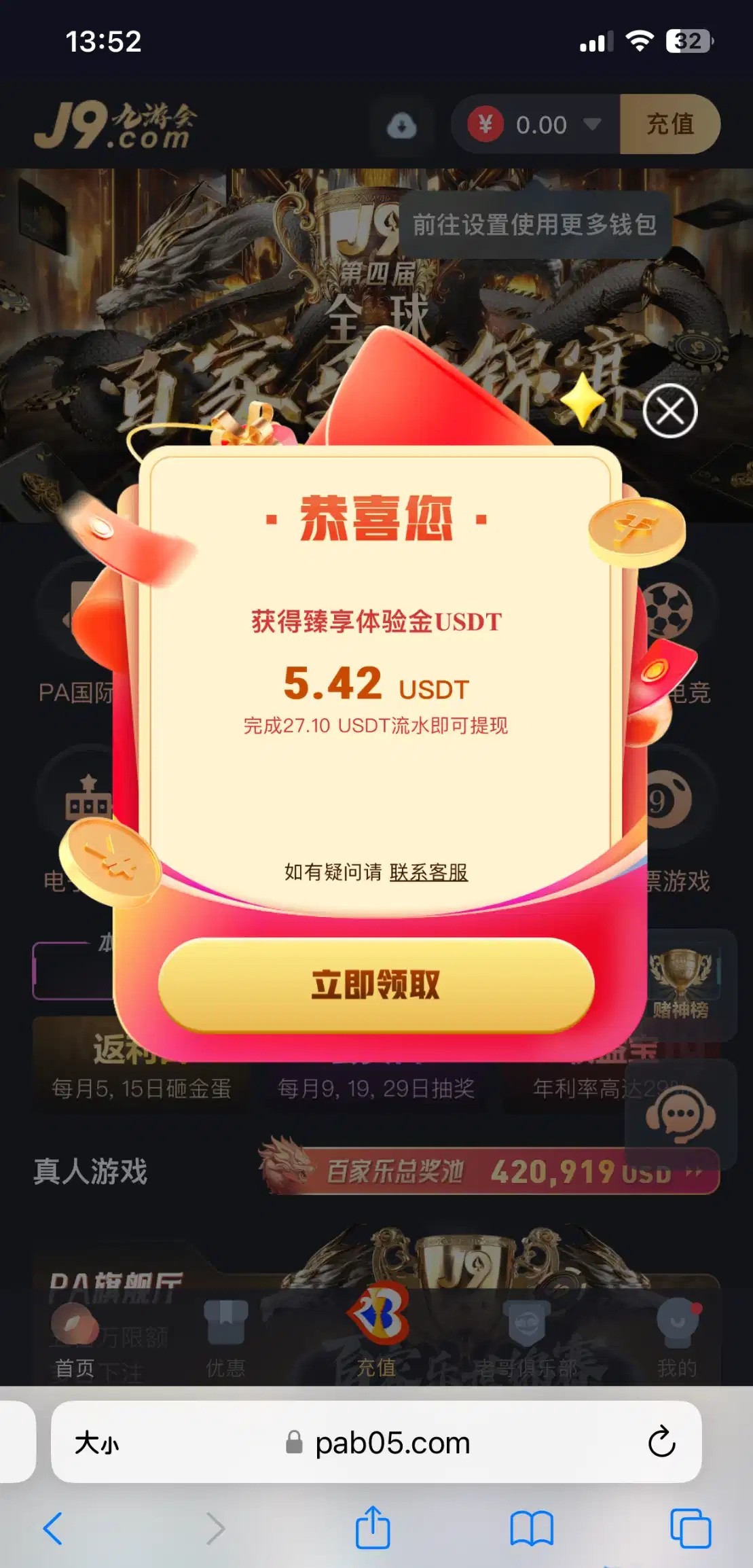Open the download cloud icon
The width and height of the screenshot is (753, 1568).
(402, 126)
